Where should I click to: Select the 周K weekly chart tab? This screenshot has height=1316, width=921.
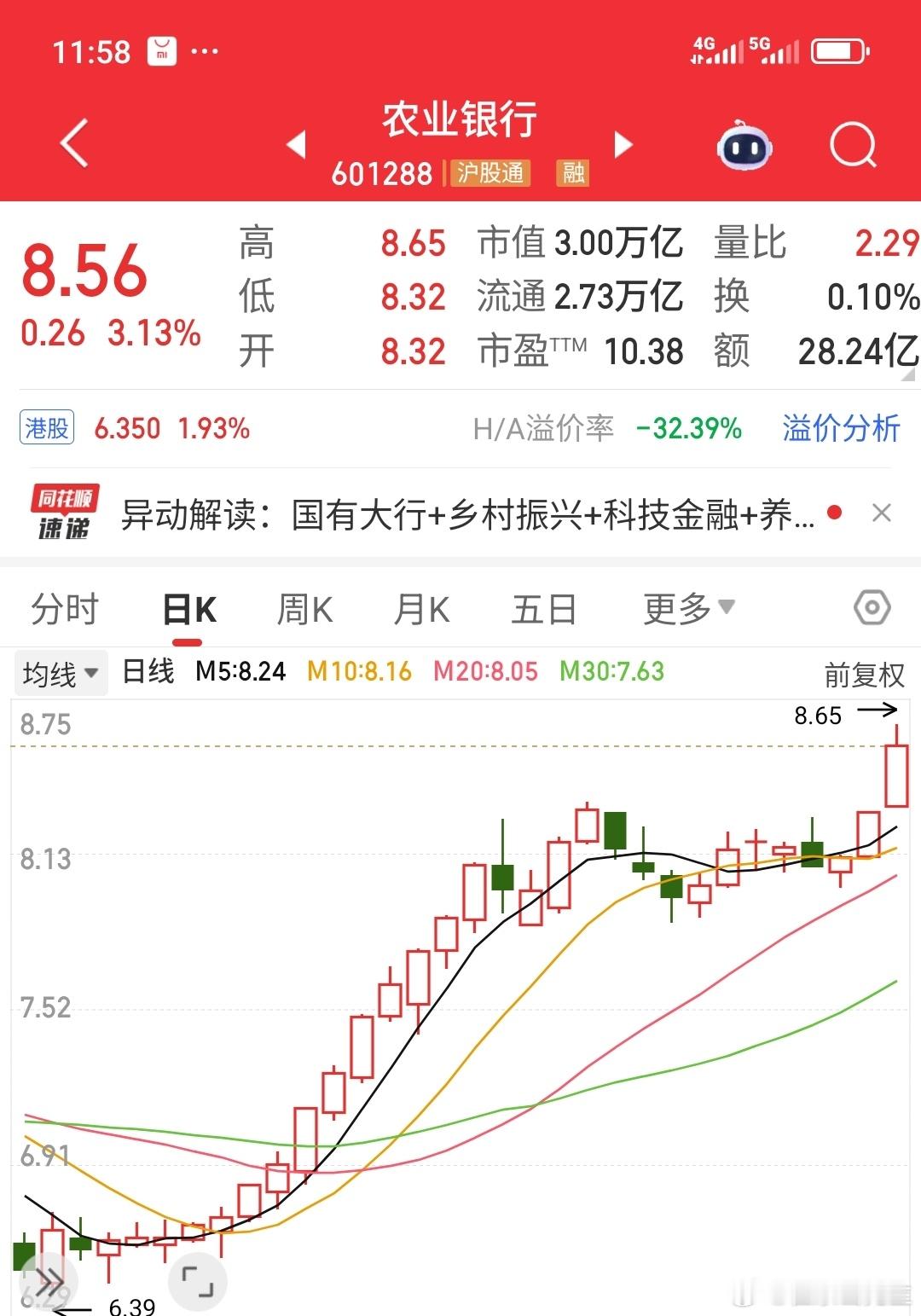(304, 608)
